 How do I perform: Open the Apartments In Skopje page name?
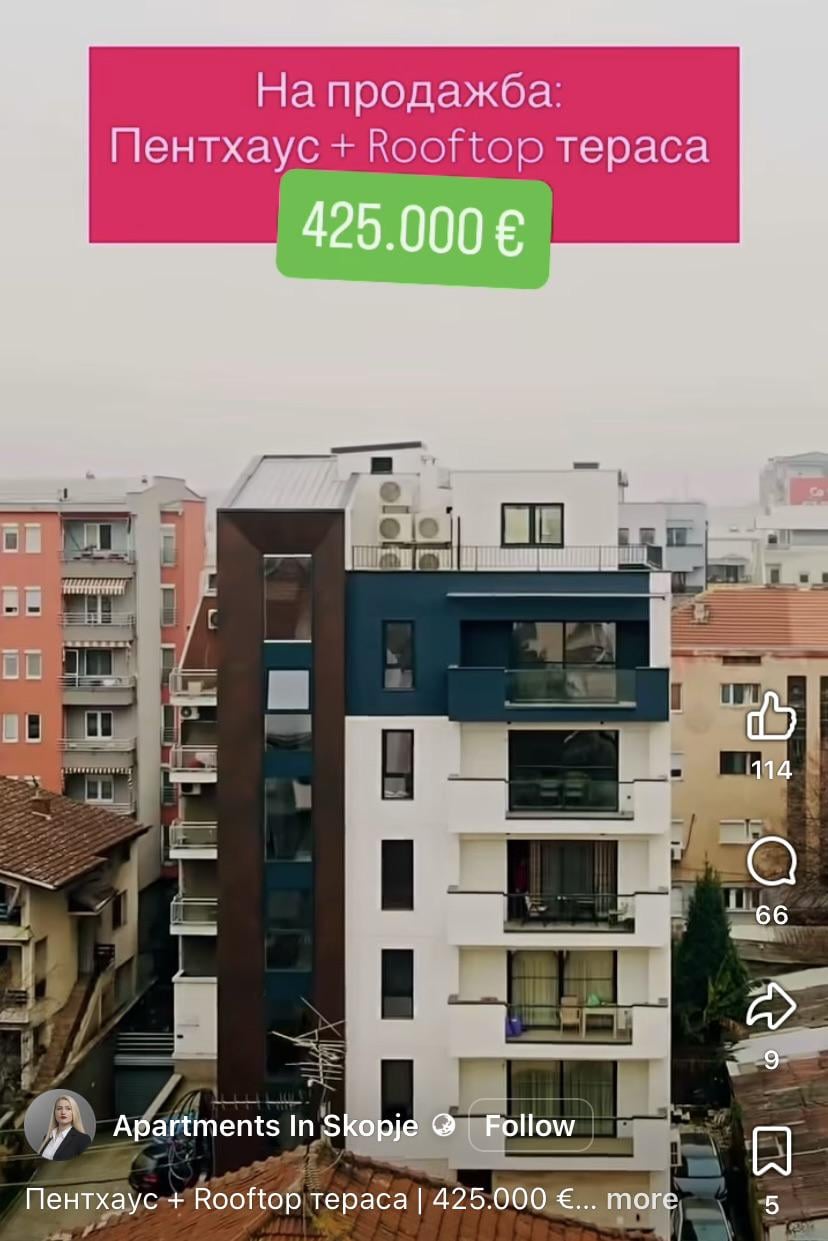click(x=265, y=1126)
